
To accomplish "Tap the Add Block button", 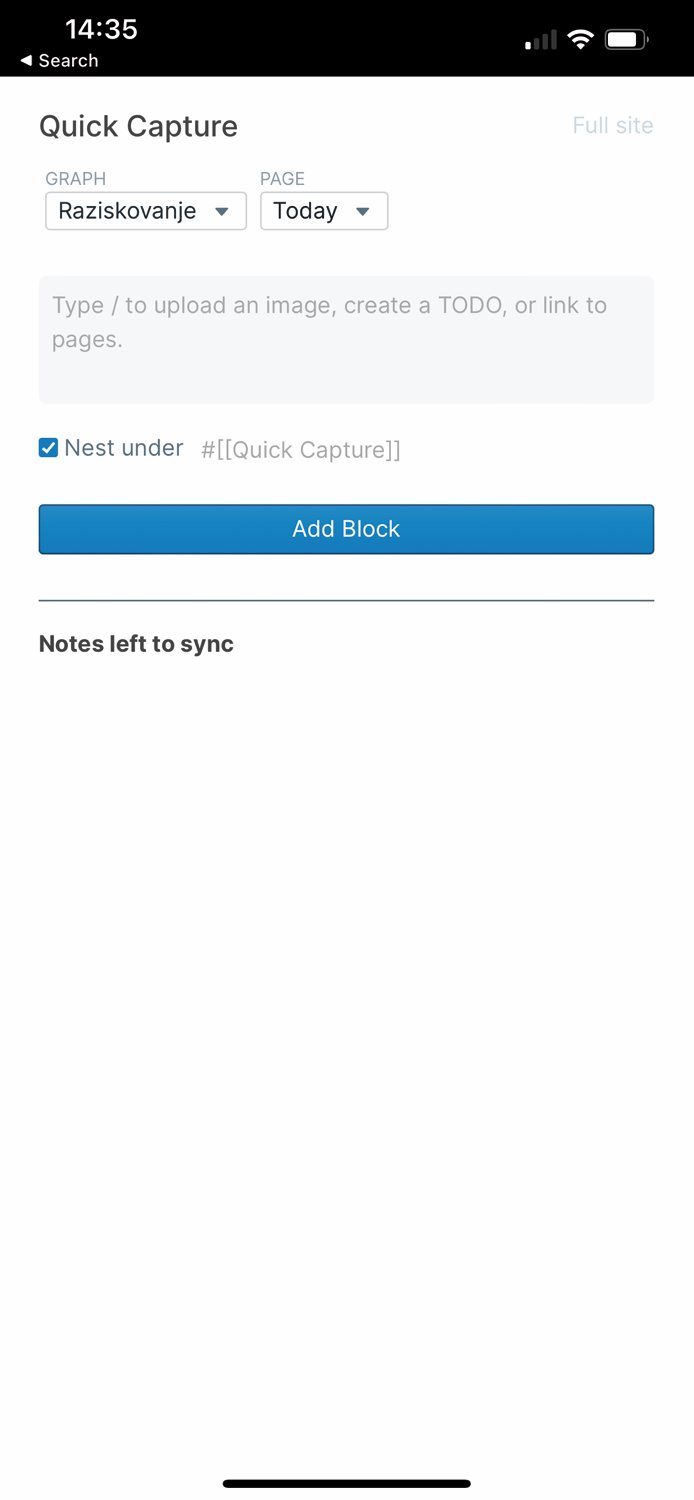I will [346, 529].
